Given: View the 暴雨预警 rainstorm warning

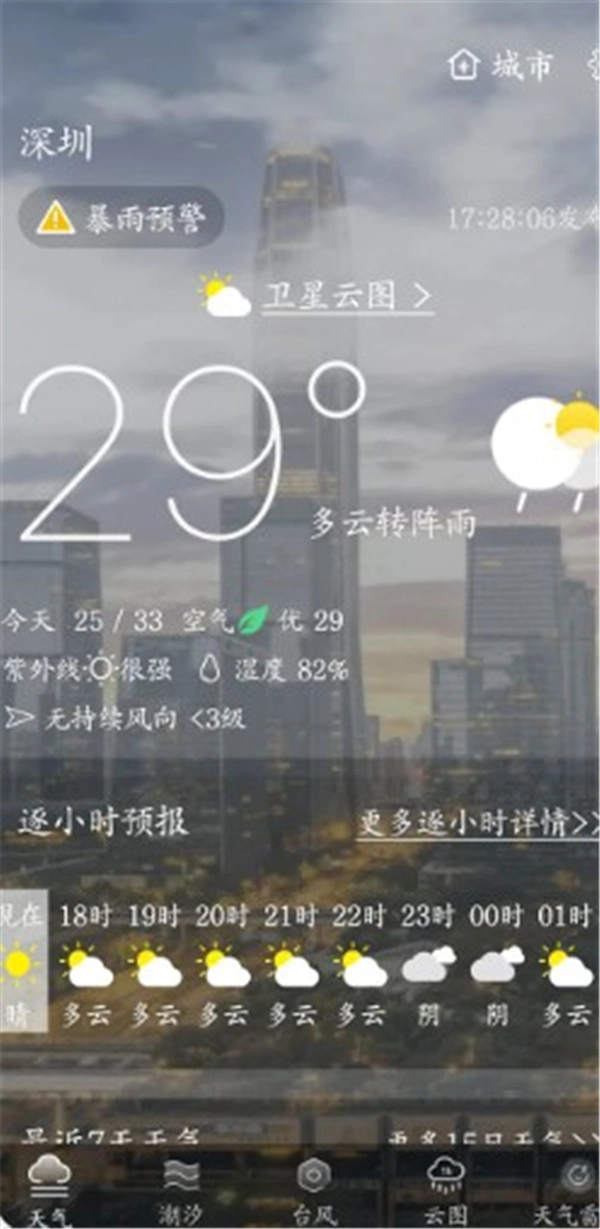Looking at the screenshot, I should [120, 217].
